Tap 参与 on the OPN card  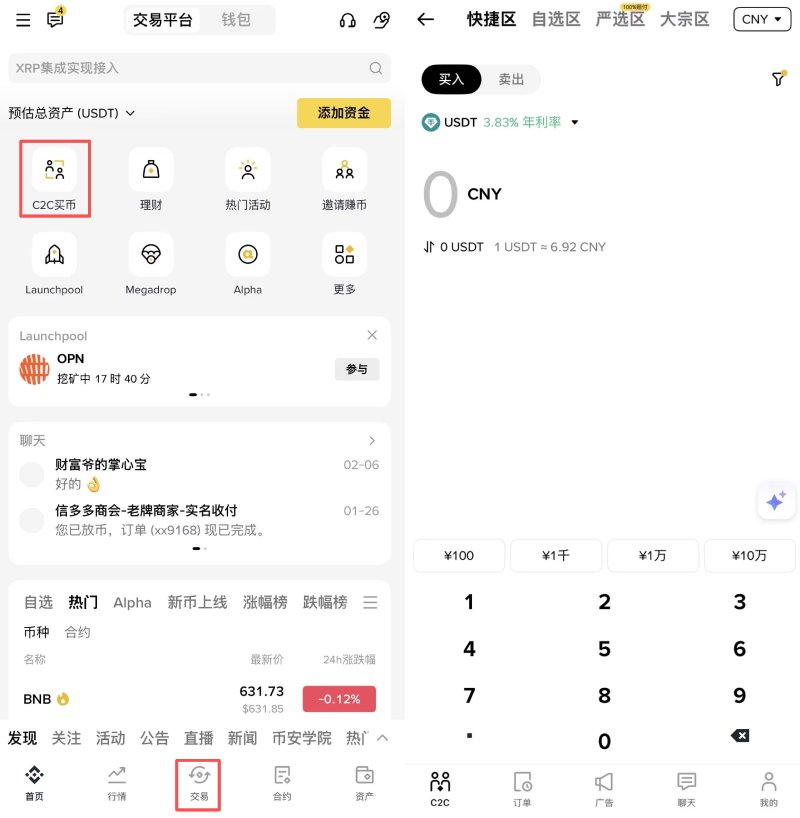tap(356, 369)
